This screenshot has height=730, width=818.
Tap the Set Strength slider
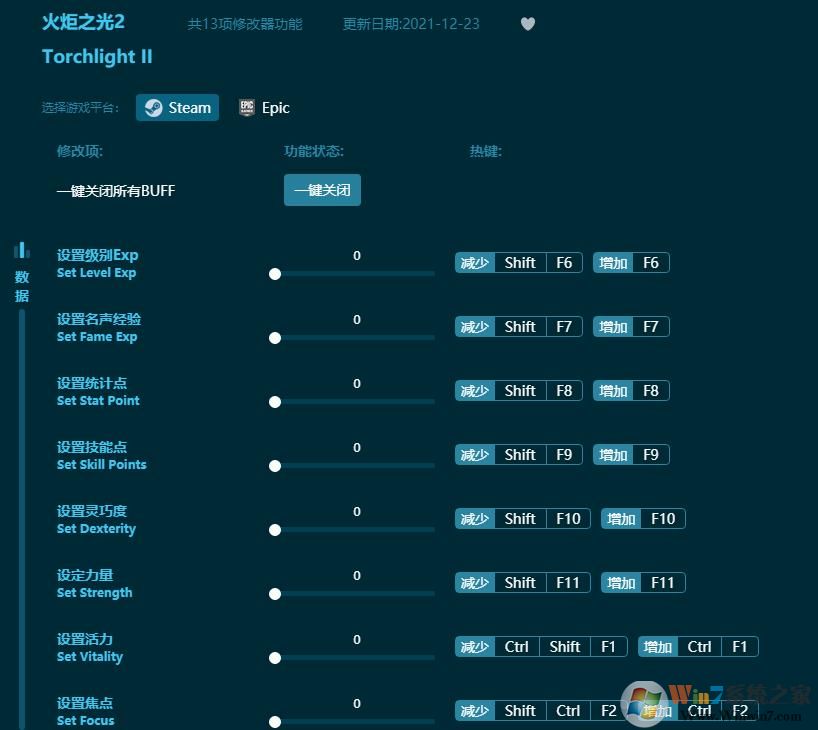tap(354, 594)
